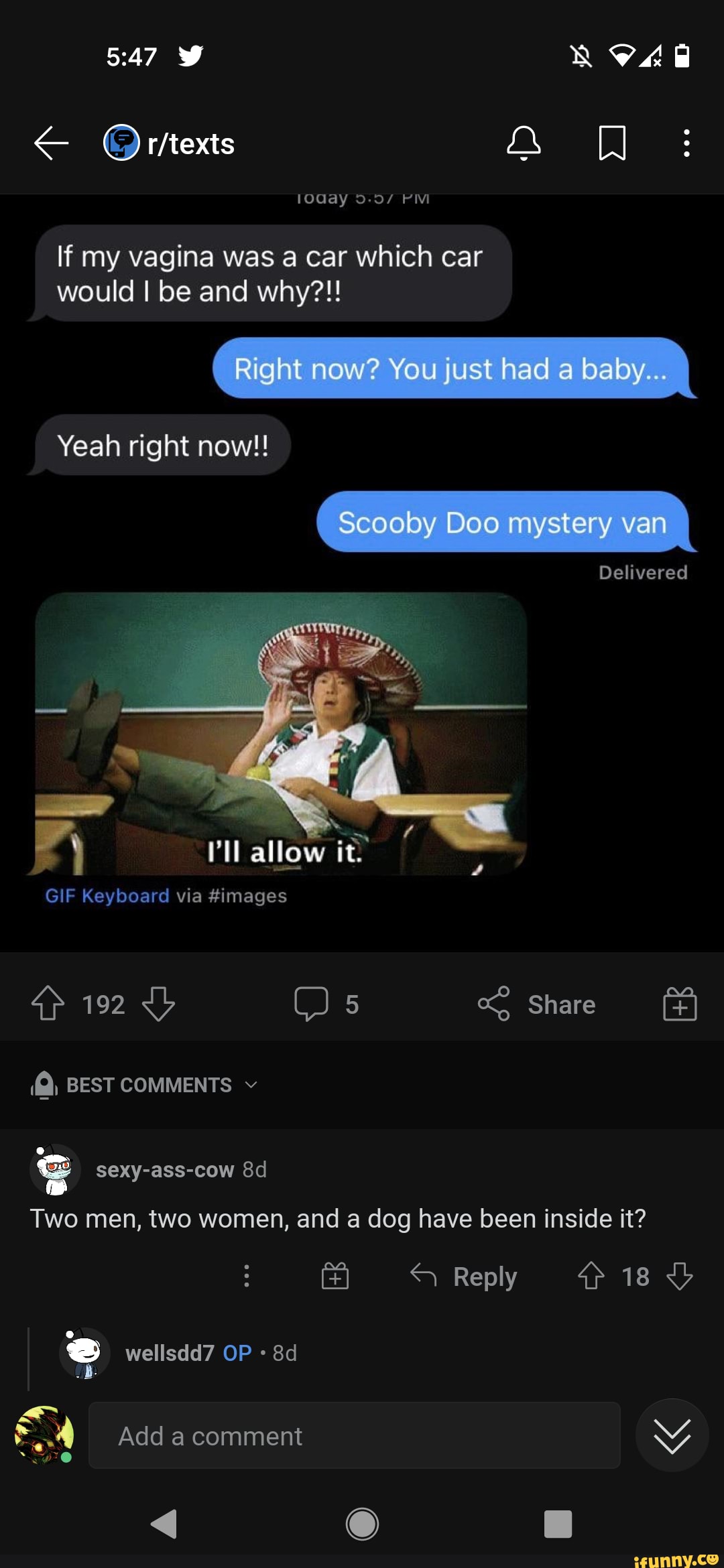Open options menu on sexy-ass-cow's comment

click(247, 1276)
